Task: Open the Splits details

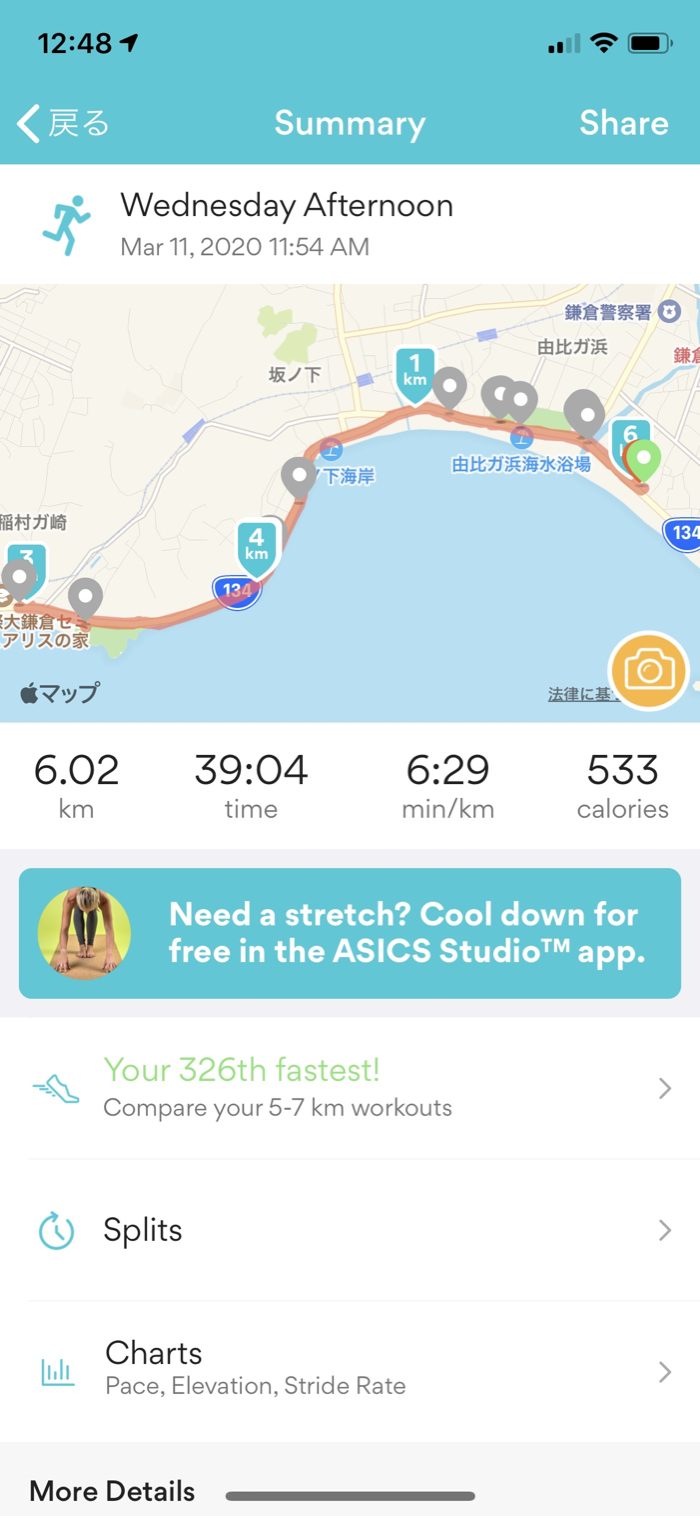Action: coord(350,1230)
